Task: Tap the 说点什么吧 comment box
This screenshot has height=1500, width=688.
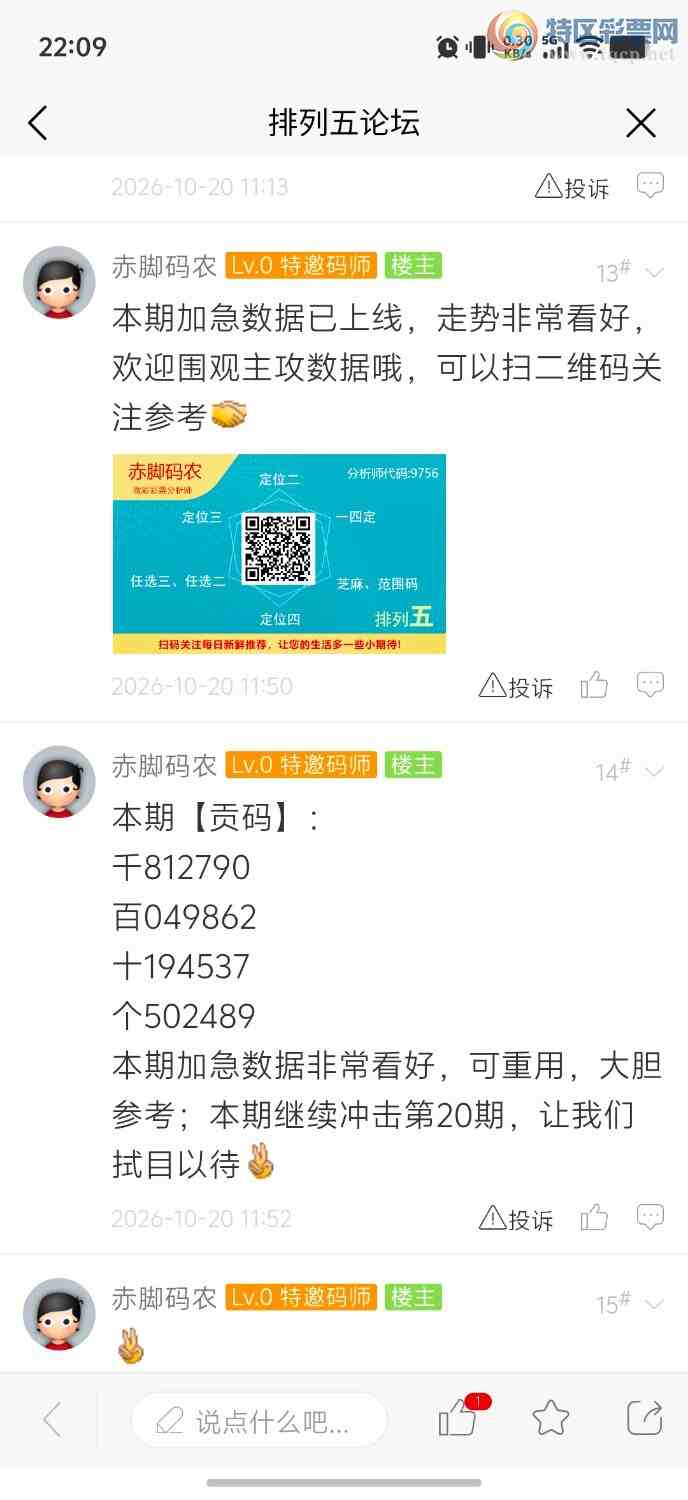Action: click(259, 1420)
